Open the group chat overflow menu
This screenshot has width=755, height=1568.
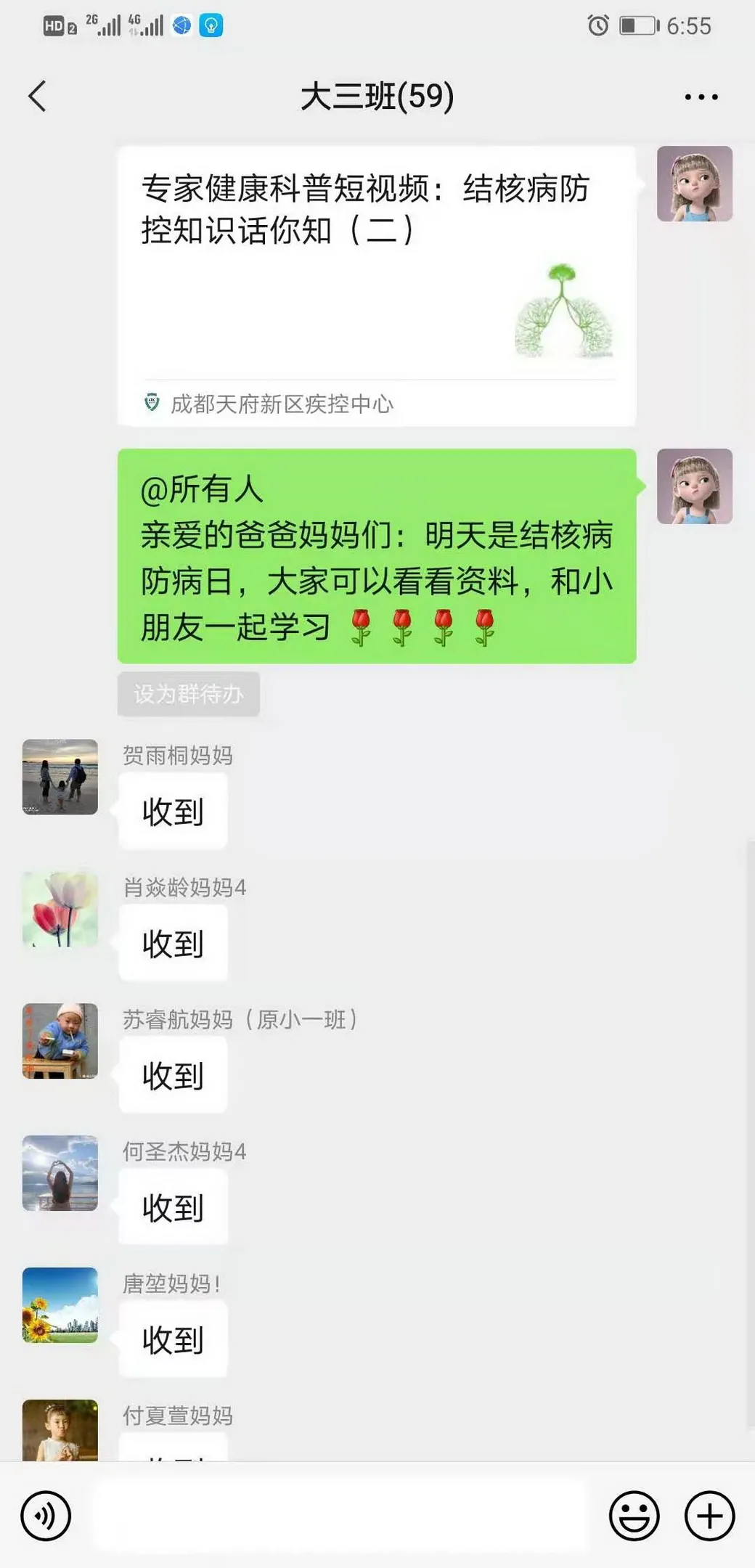click(701, 97)
